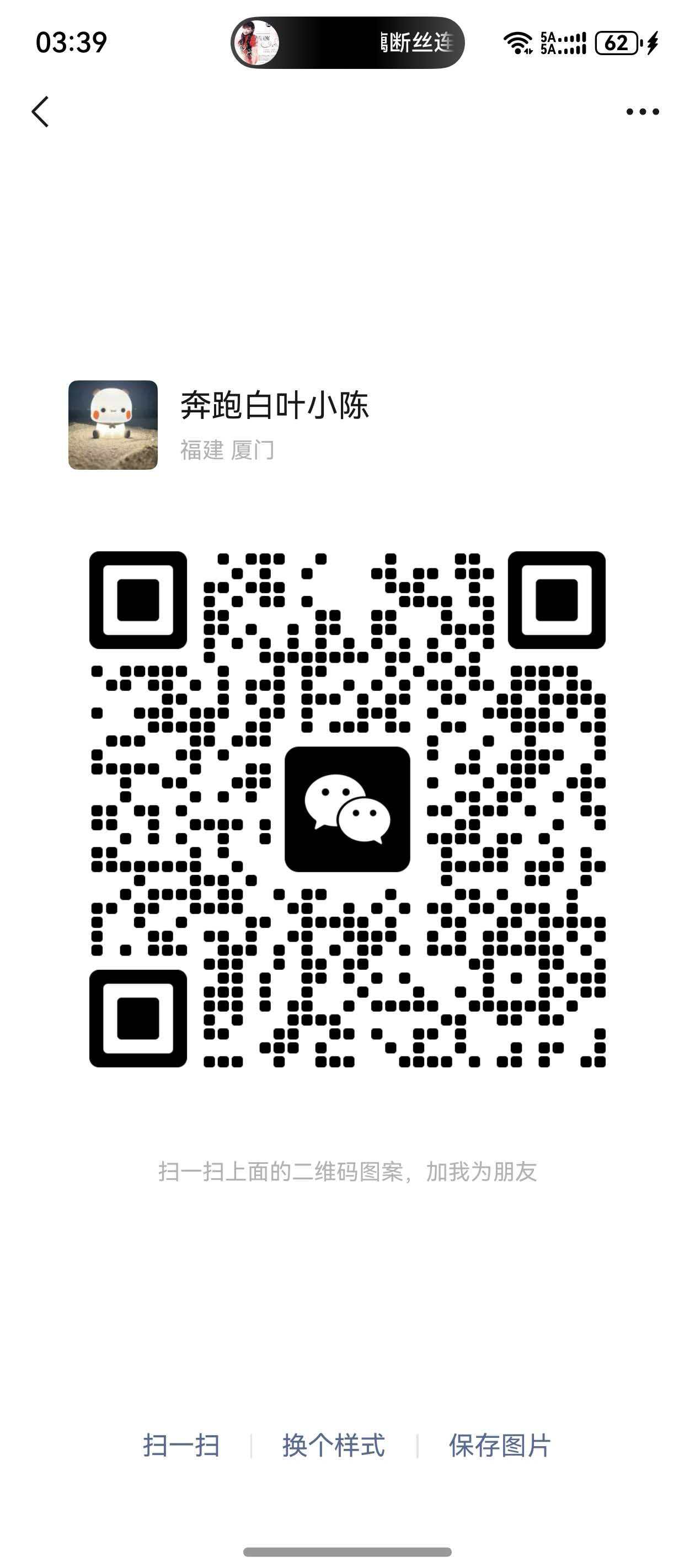The image size is (695, 1568).
Task: Tap the profile avatar thumbnail
Action: [113, 426]
